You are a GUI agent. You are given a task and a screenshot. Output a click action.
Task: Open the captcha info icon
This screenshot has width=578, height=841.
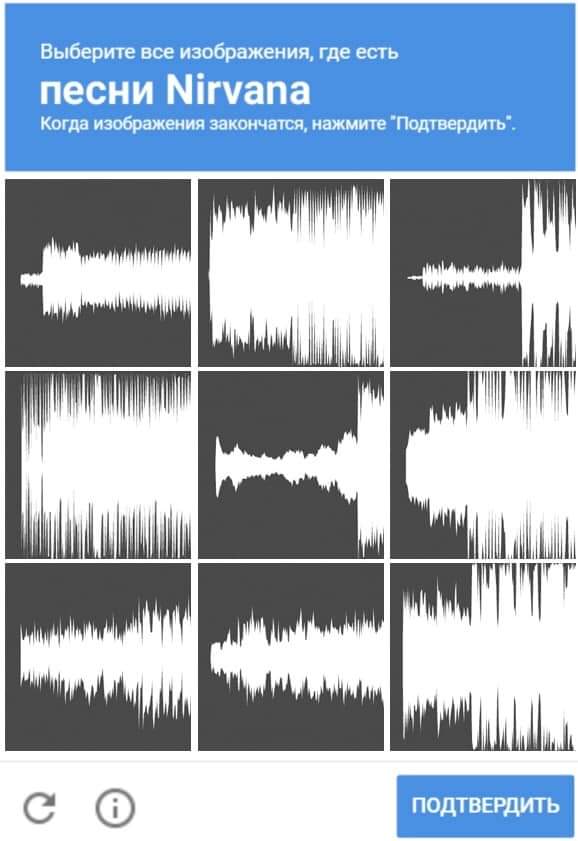(x=115, y=808)
